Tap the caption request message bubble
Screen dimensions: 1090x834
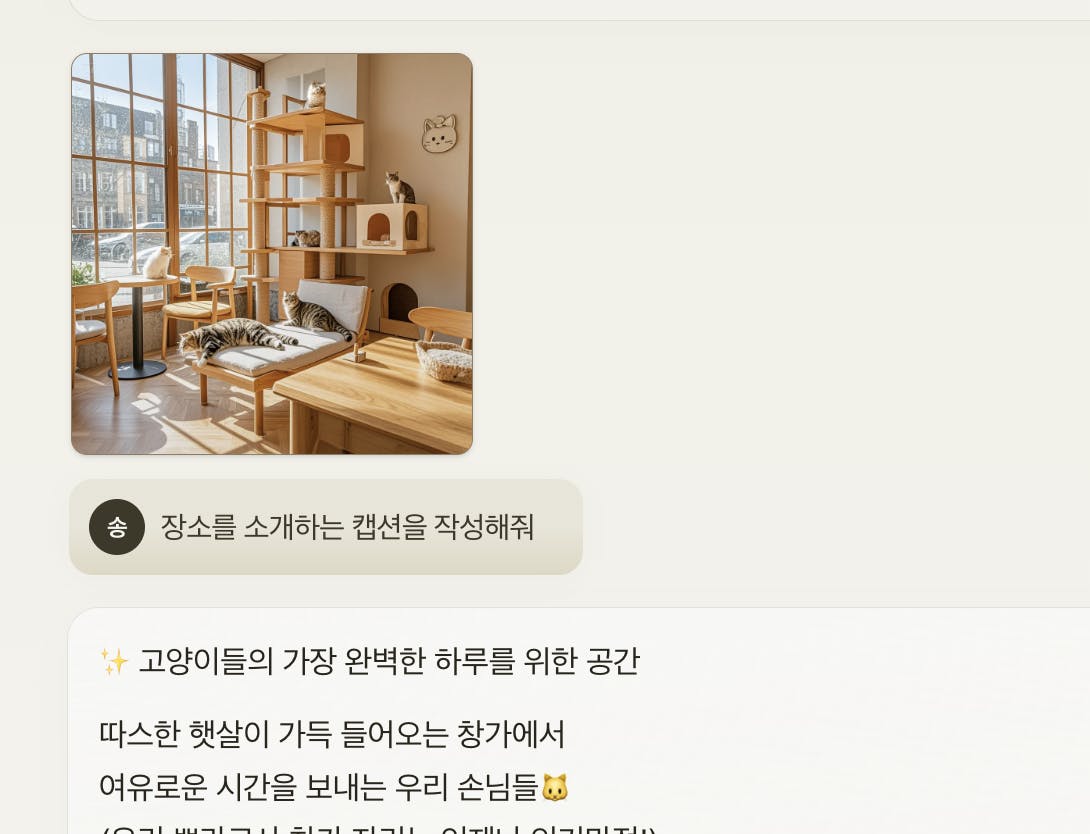point(346,527)
